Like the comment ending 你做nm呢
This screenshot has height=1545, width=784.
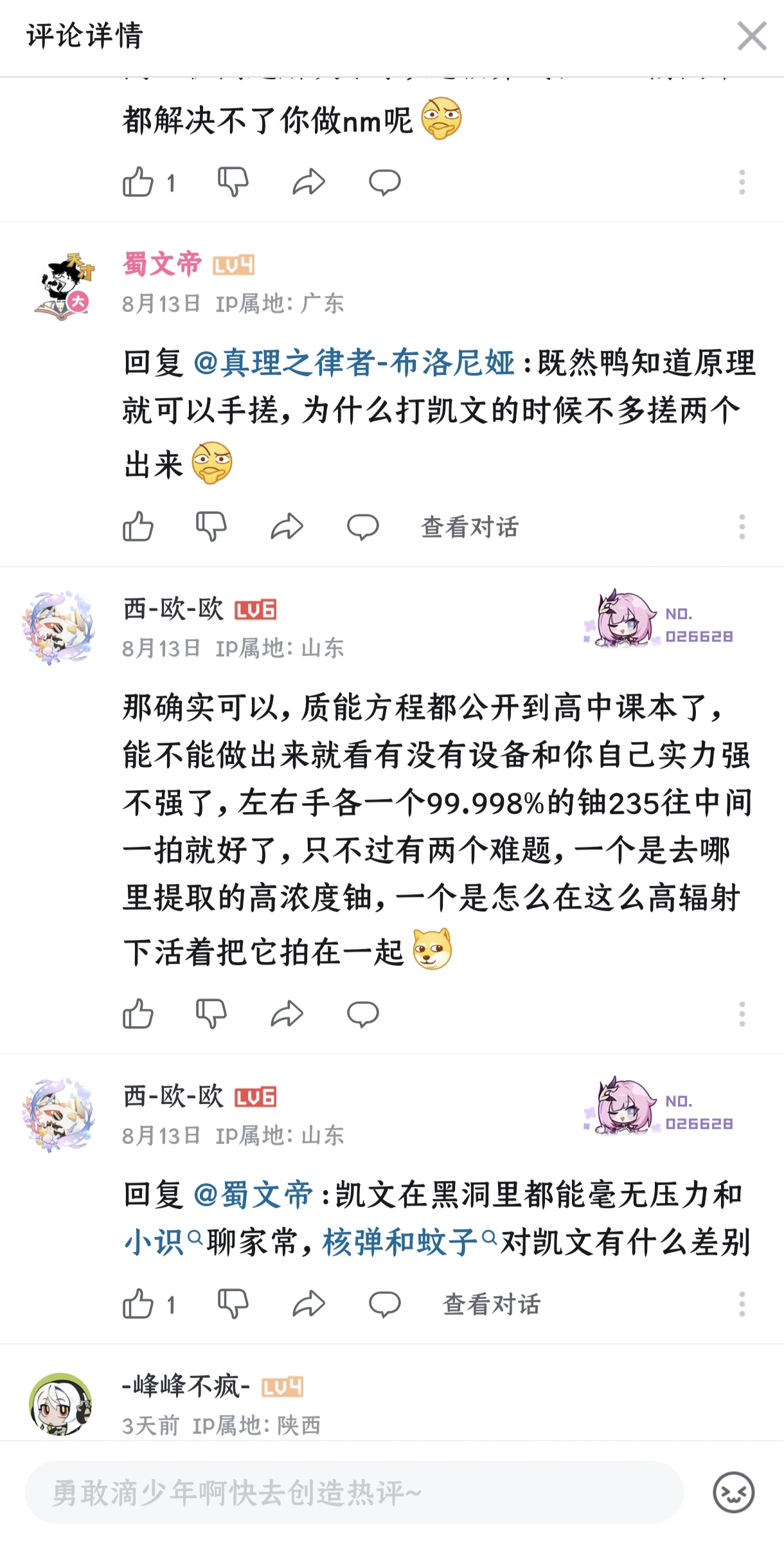point(138,183)
